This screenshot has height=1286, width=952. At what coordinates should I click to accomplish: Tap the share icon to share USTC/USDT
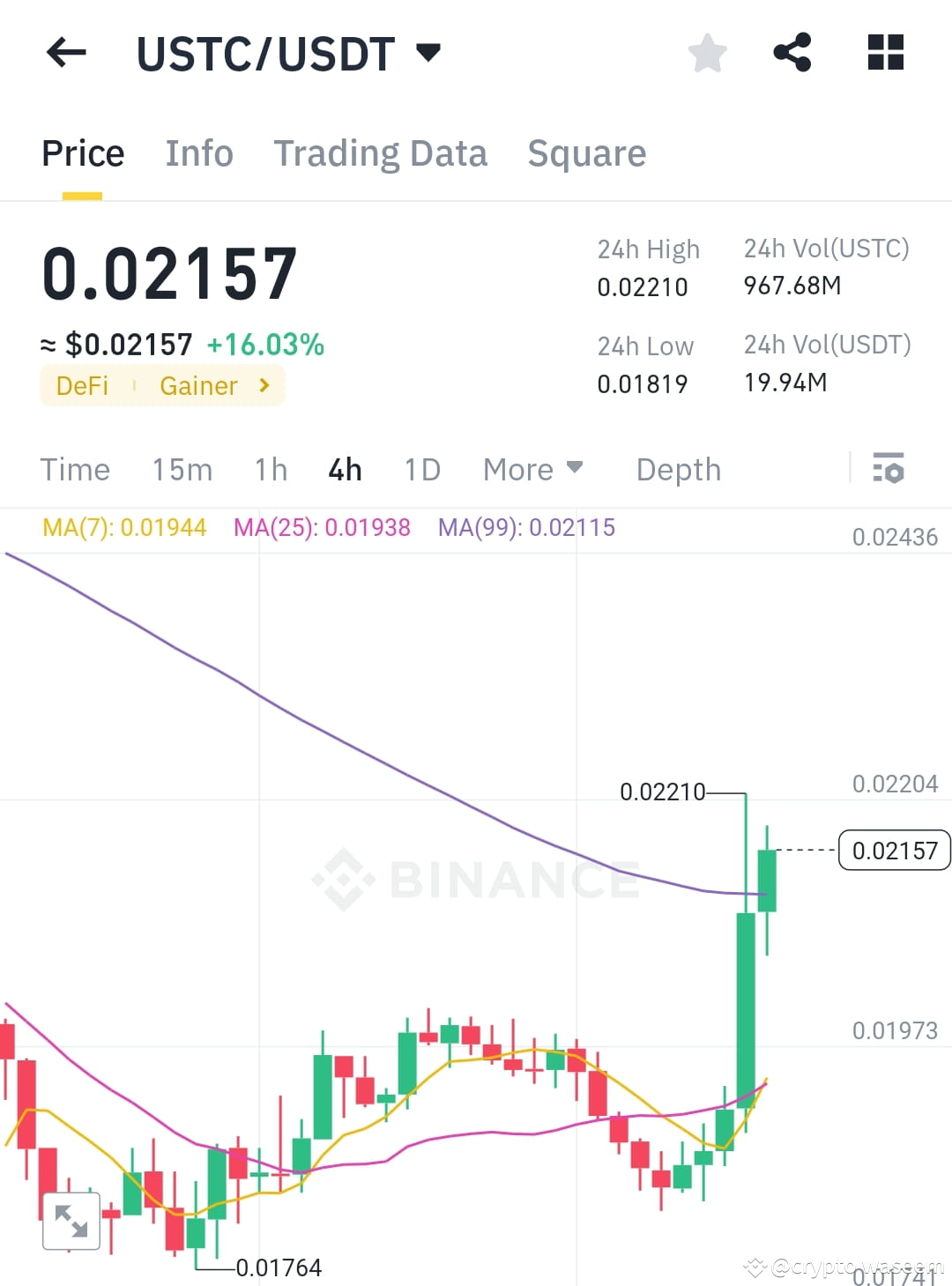[x=792, y=53]
